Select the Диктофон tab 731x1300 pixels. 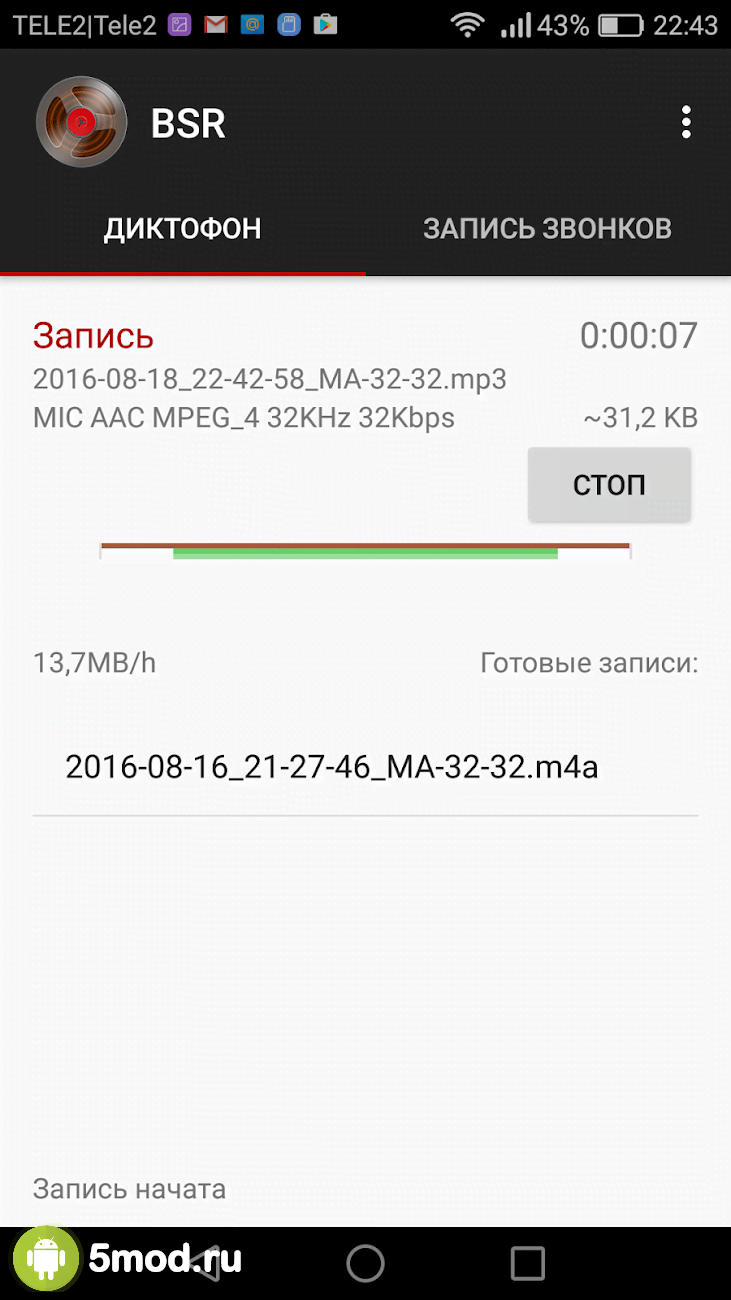(x=183, y=229)
